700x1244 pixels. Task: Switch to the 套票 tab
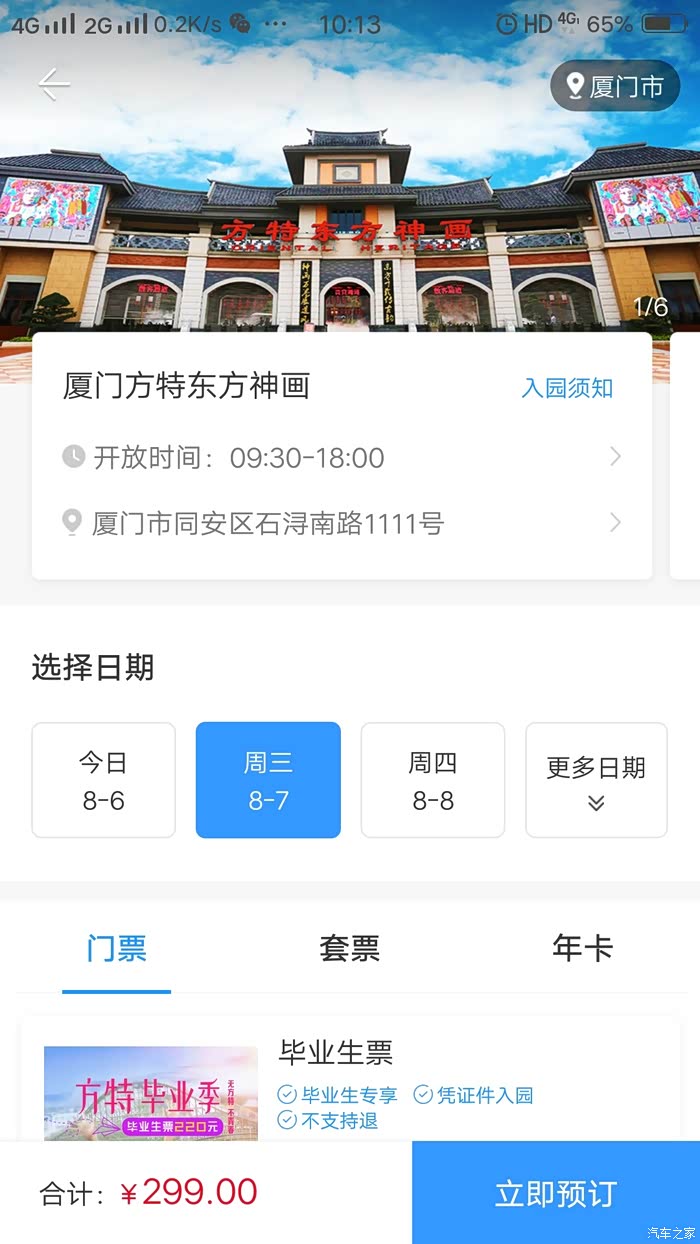(x=349, y=948)
